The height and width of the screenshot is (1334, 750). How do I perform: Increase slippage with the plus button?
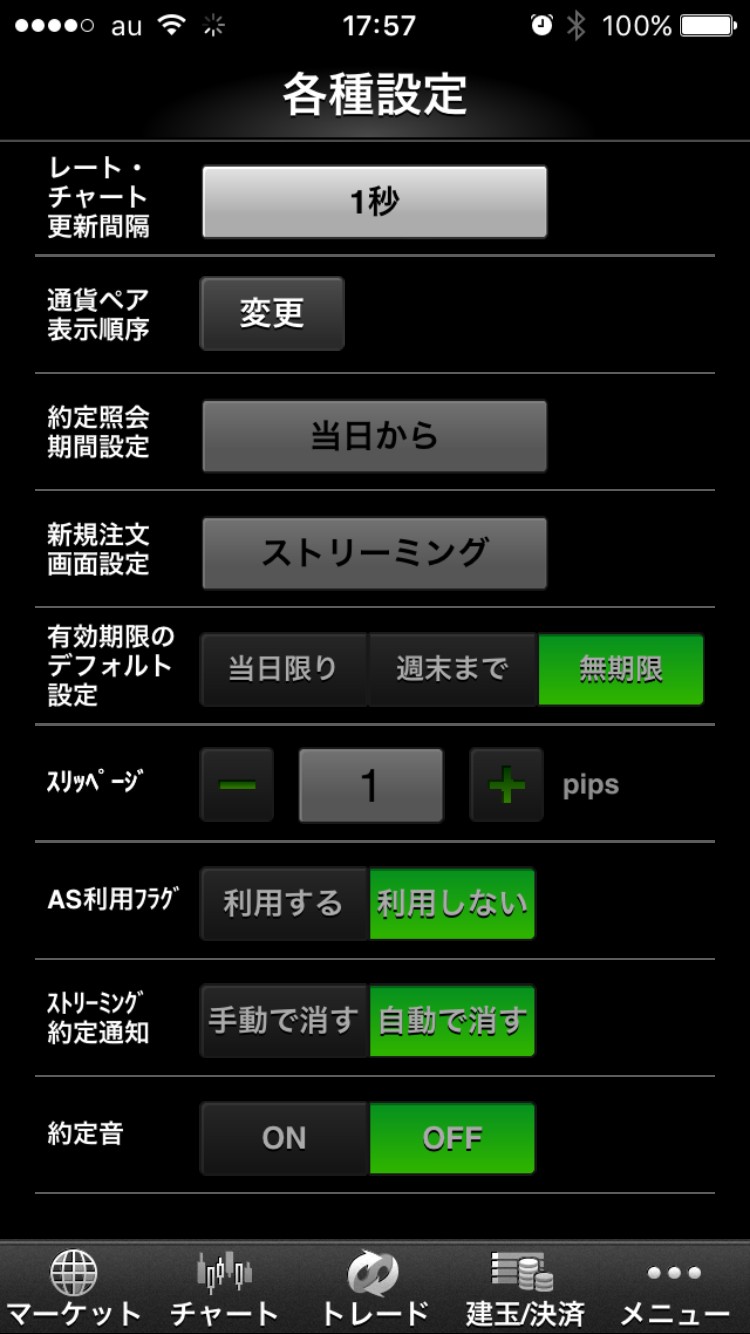pyautogui.click(x=507, y=786)
